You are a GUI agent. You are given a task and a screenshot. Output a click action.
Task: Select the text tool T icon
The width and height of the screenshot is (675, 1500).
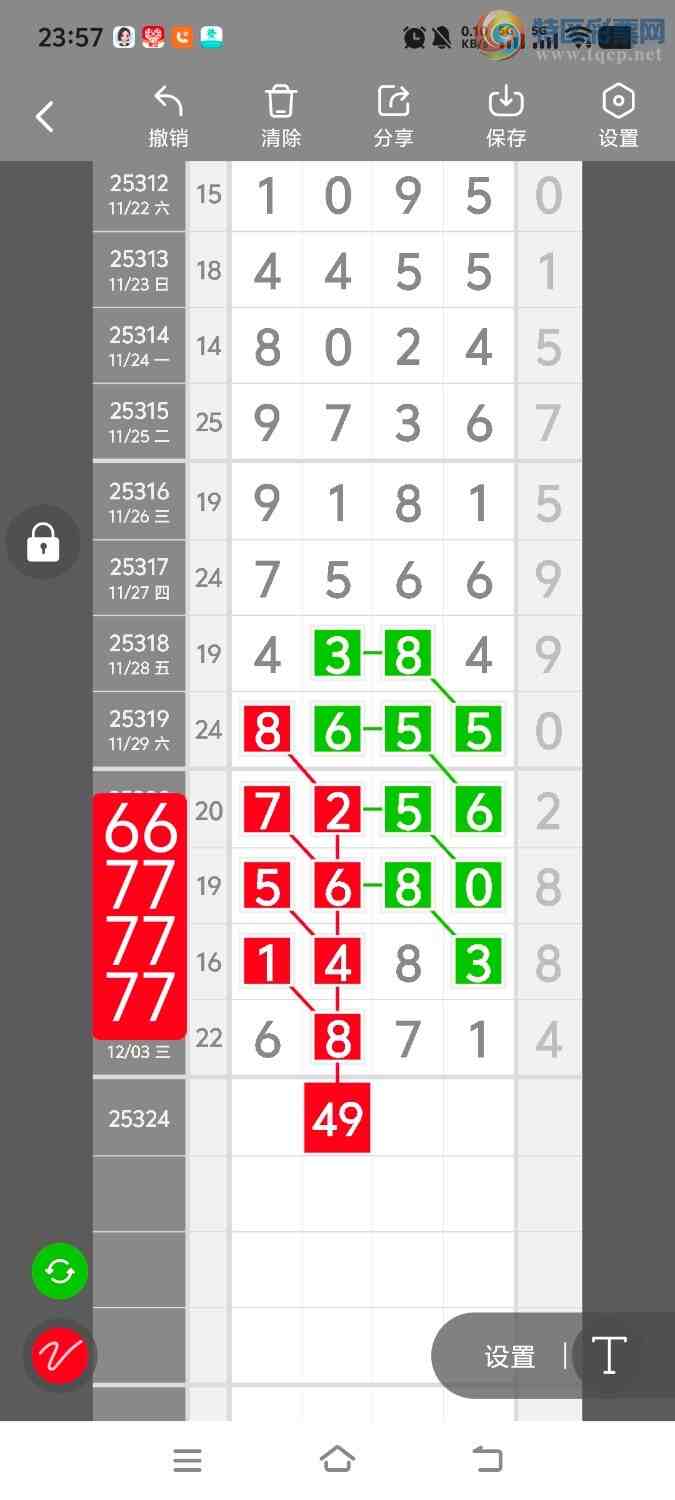609,1356
